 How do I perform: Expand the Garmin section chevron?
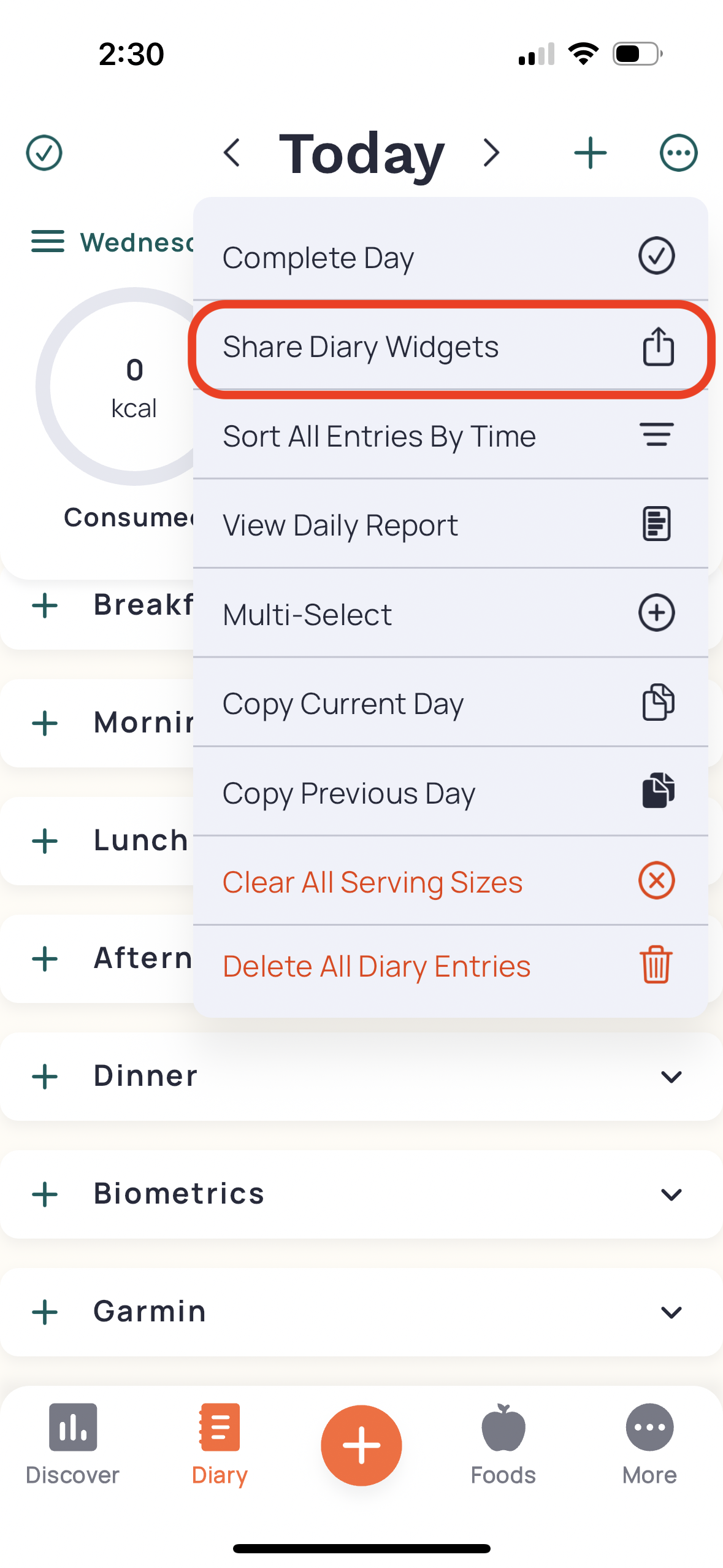coord(671,1312)
